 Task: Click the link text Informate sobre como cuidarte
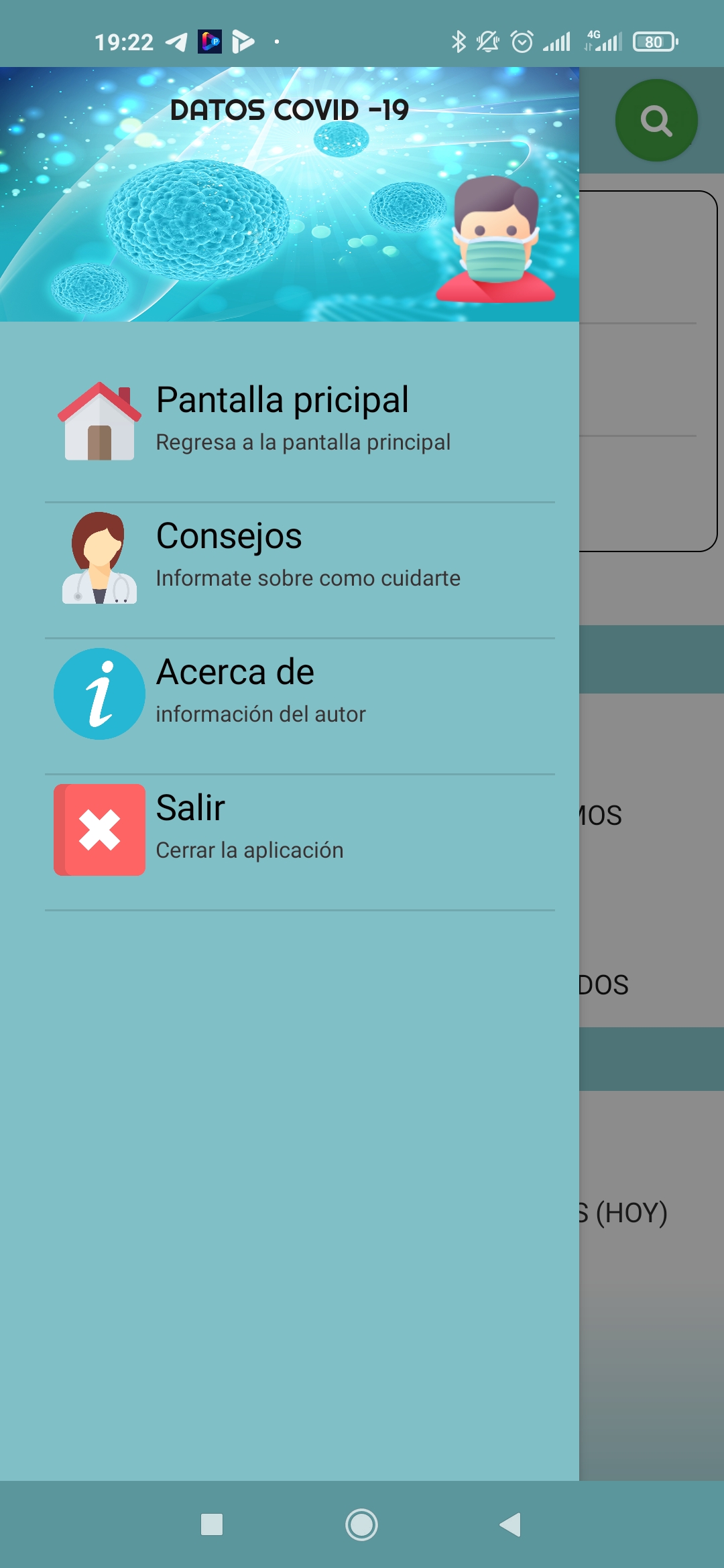307,578
